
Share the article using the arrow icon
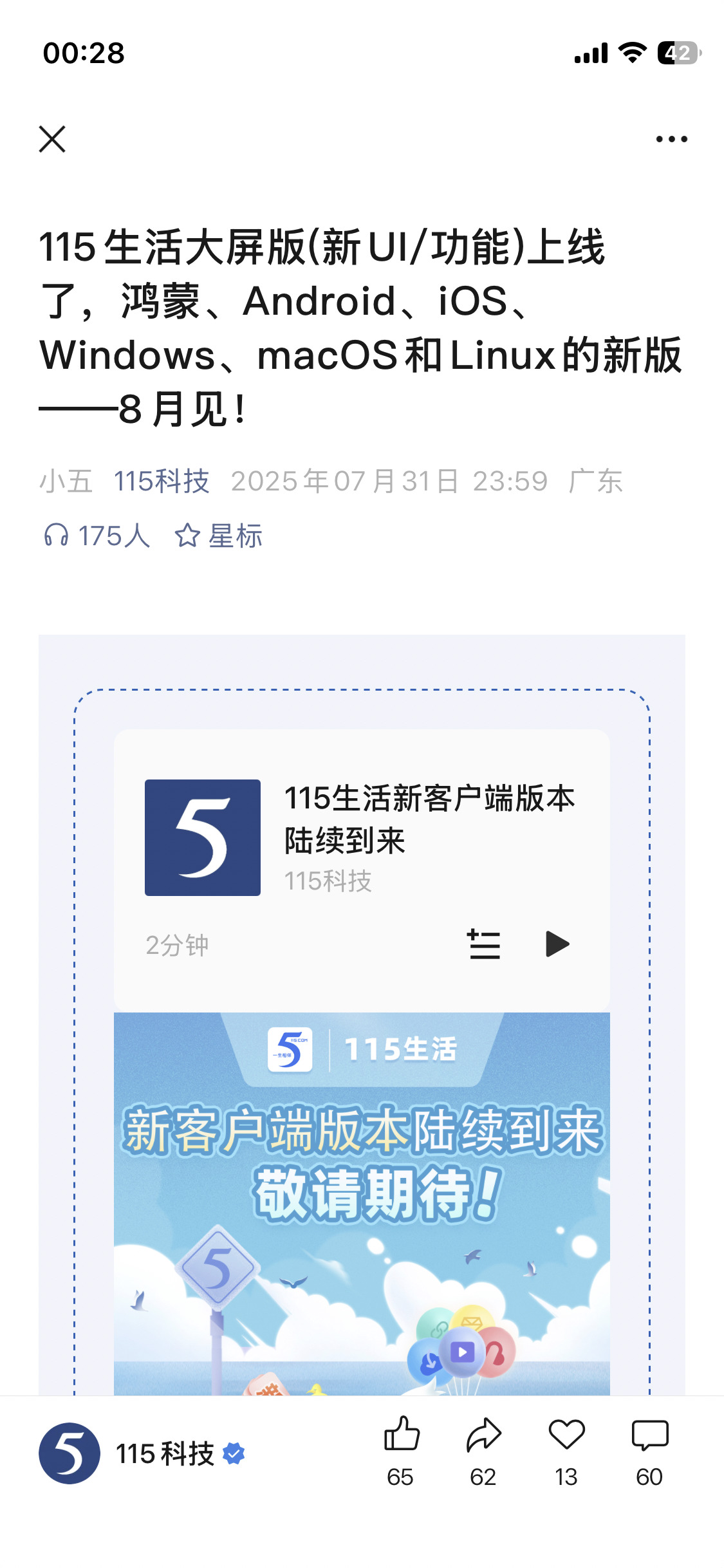pyautogui.click(x=483, y=1452)
